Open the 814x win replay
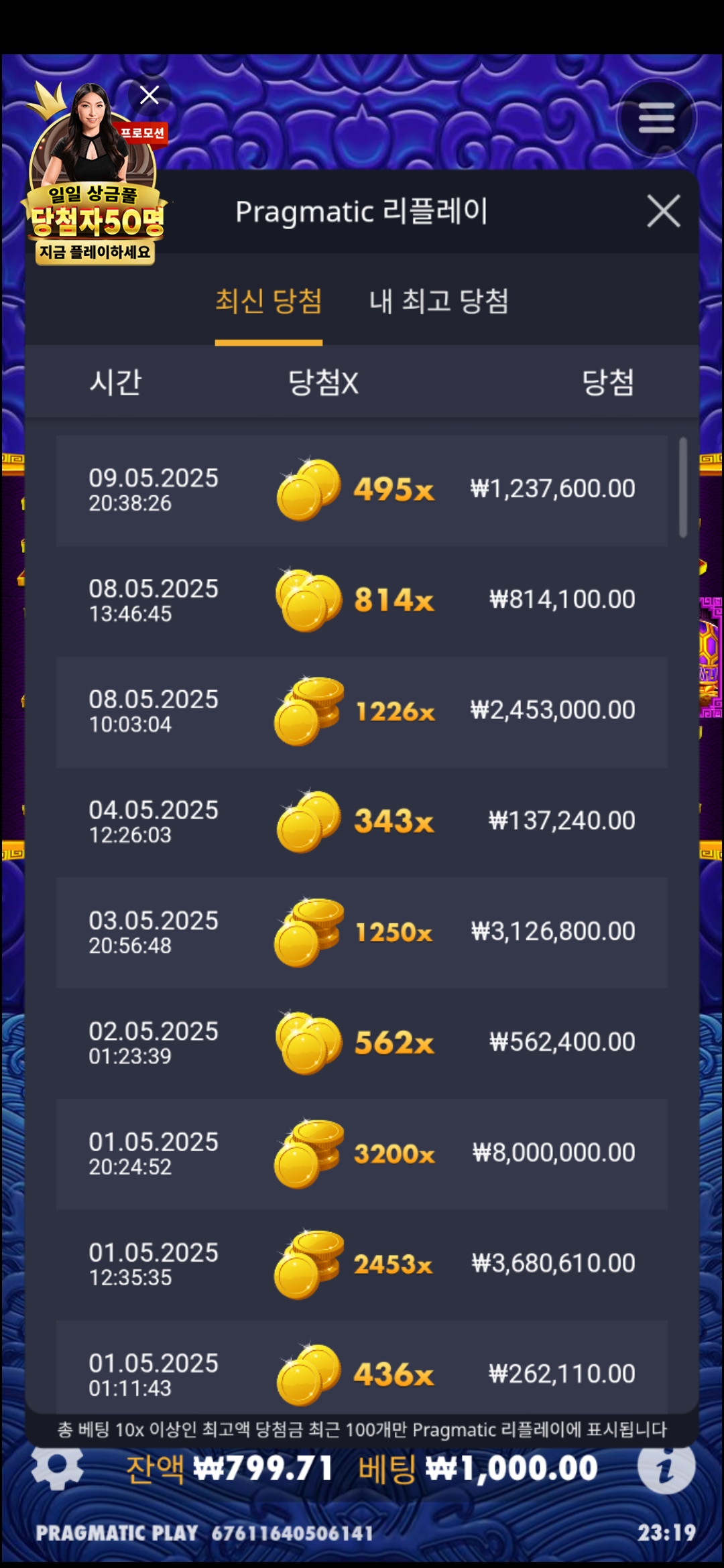 pyautogui.click(x=362, y=600)
